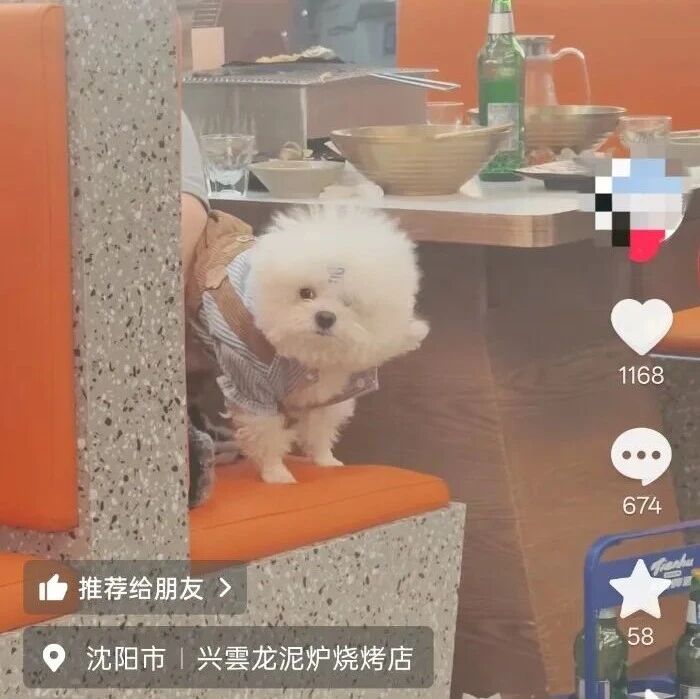700x699 pixels.
Task: Open the comments on this video
Action: pyautogui.click(x=641, y=456)
